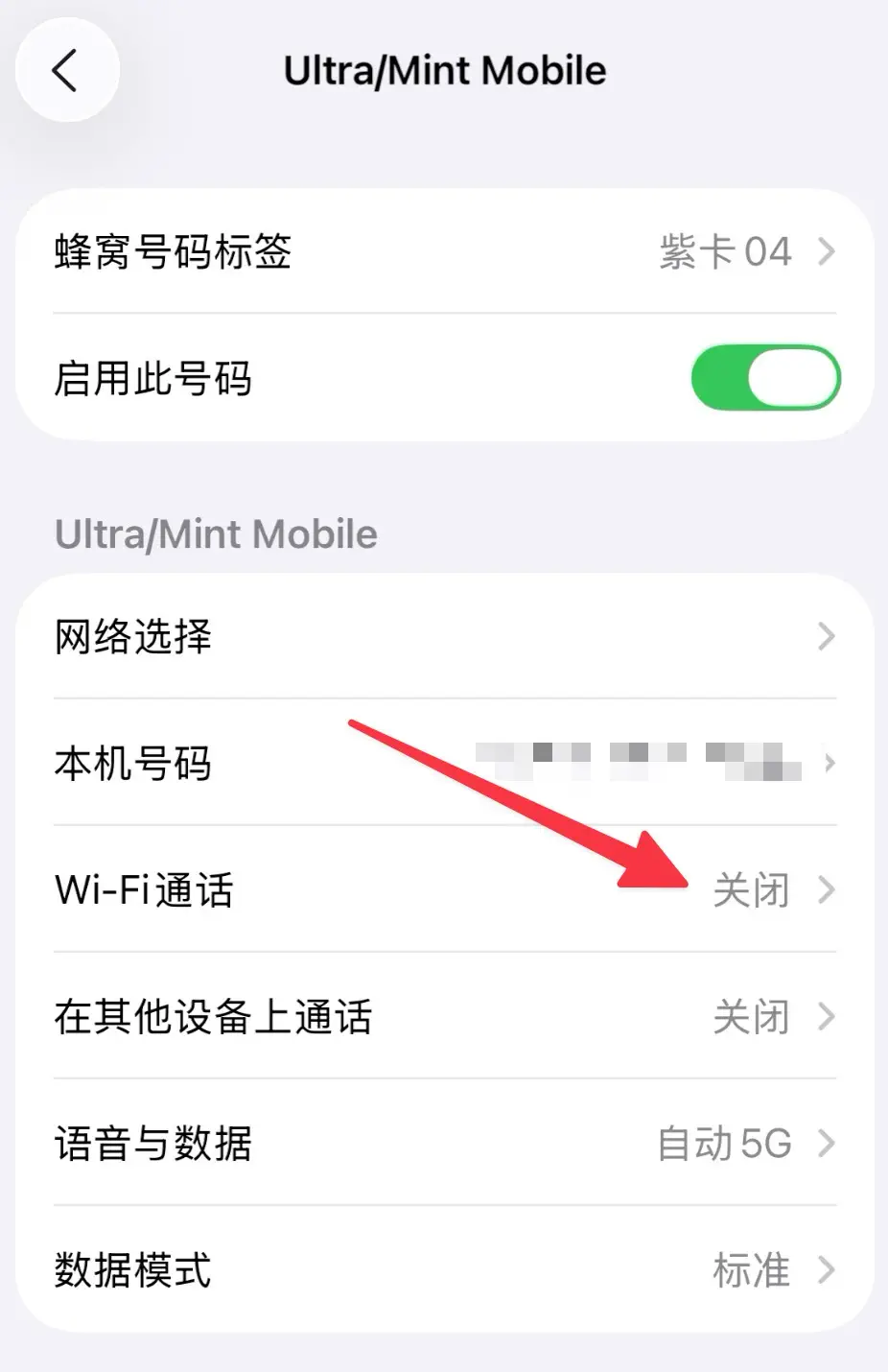The width and height of the screenshot is (888, 1372).
Task: Open 数据模式 settings
Action: (444, 1270)
